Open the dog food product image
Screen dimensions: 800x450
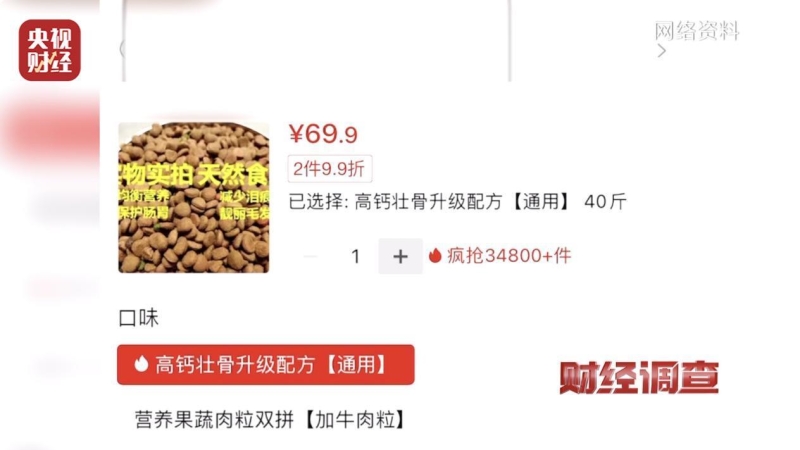(x=194, y=197)
